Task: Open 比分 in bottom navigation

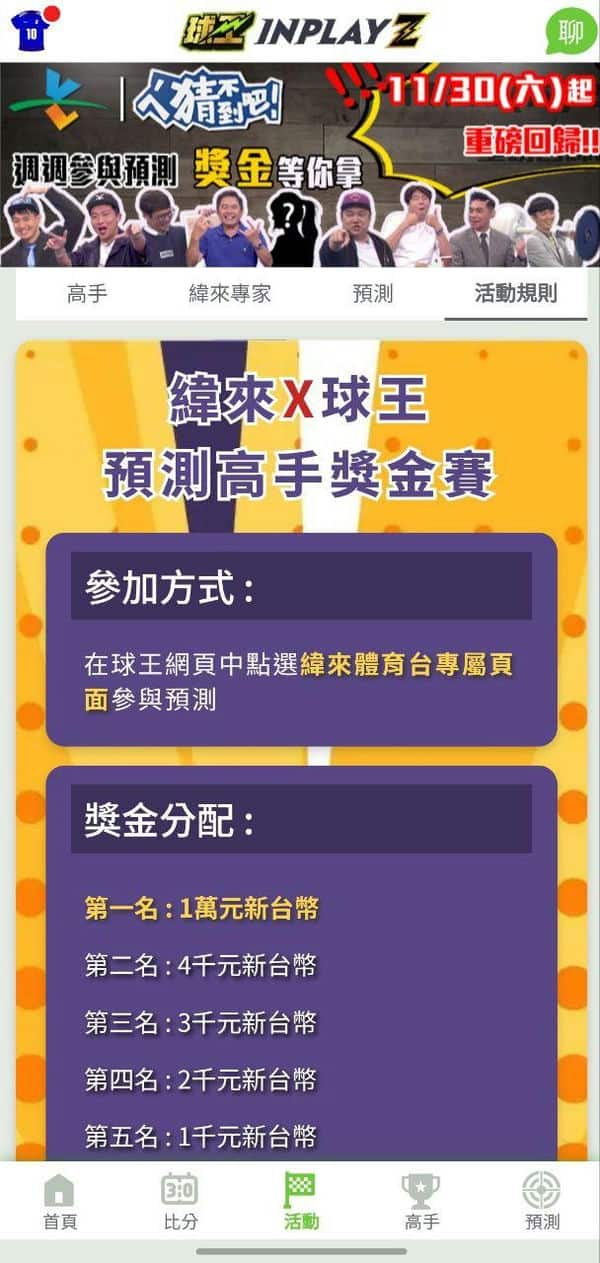Action: click(180, 1201)
